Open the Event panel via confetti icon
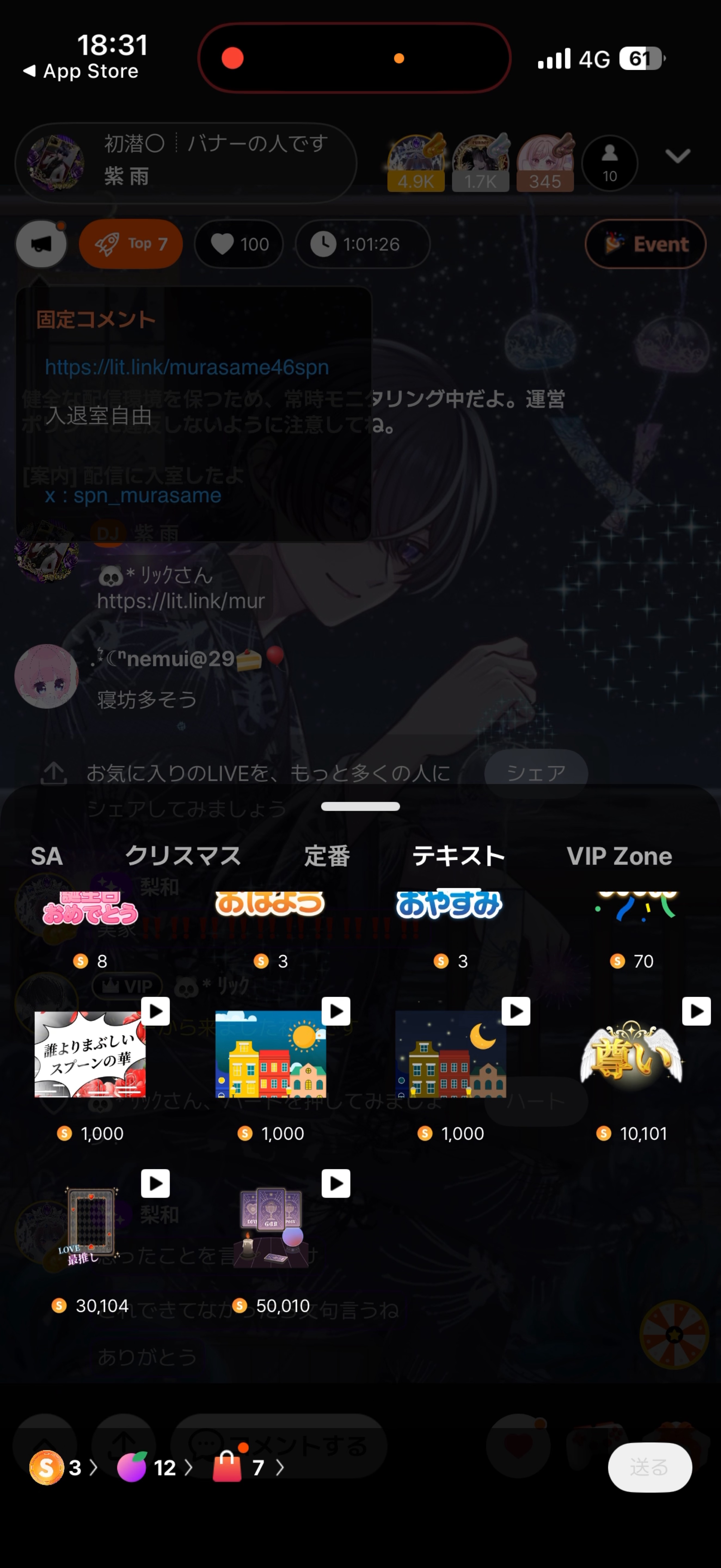Viewport: 721px width, 1568px height. click(x=645, y=243)
